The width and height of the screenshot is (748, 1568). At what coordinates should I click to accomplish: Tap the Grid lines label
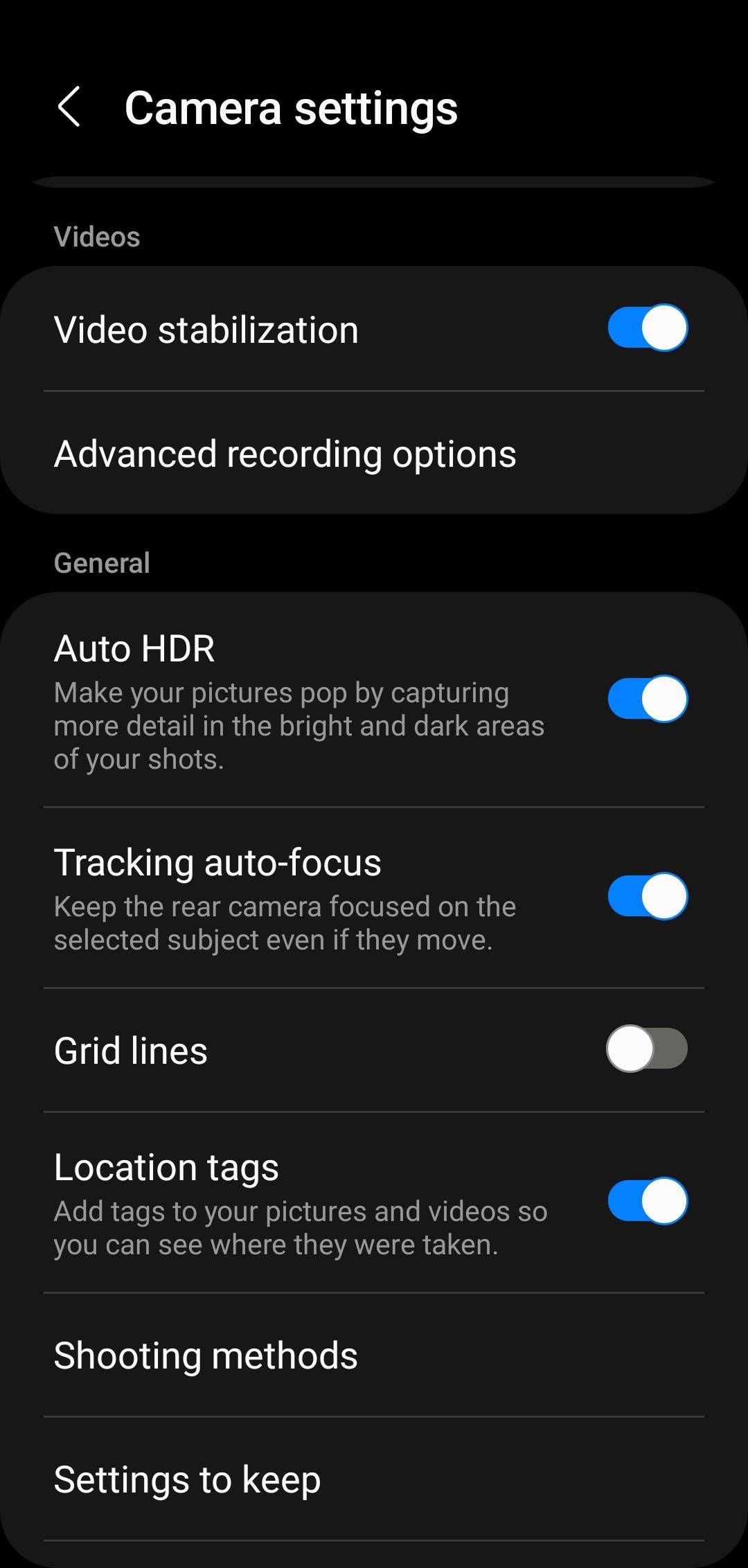[x=132, y=1050]
